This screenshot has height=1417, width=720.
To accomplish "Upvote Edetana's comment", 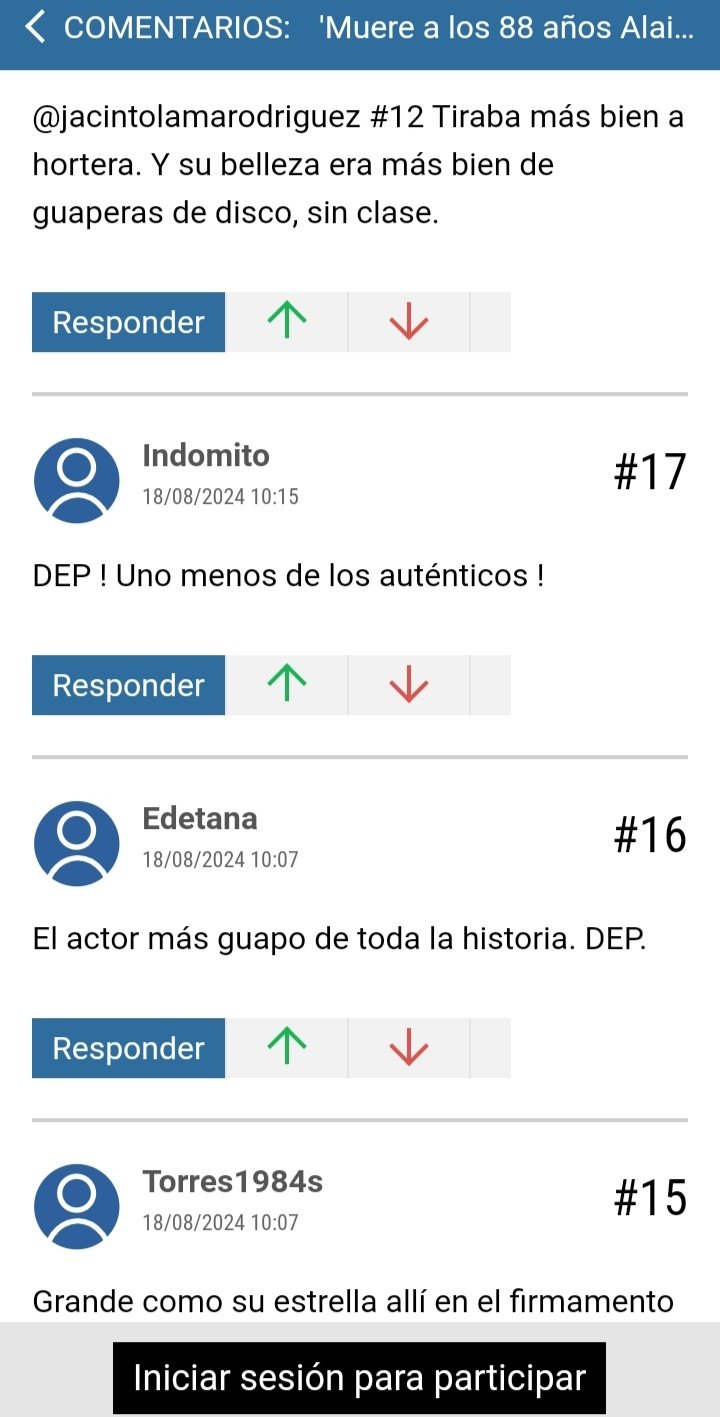I will point(287,1048).
